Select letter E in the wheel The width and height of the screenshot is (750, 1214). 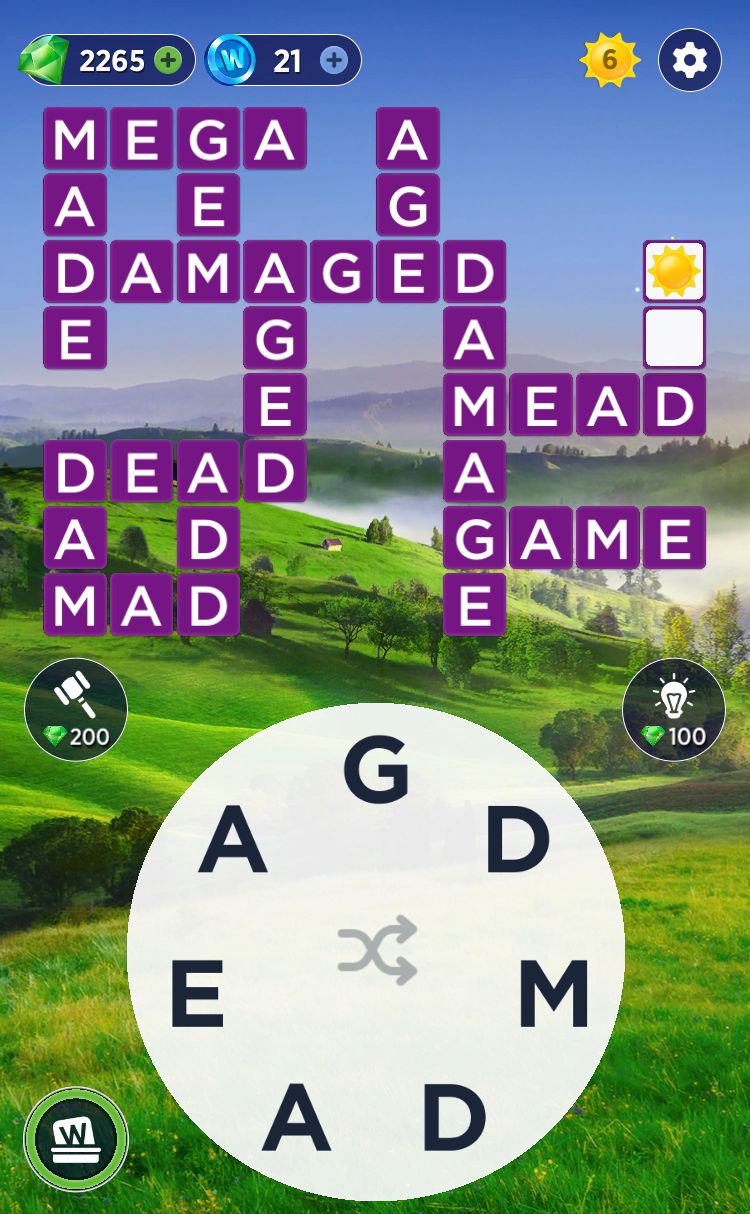(197, 996)
